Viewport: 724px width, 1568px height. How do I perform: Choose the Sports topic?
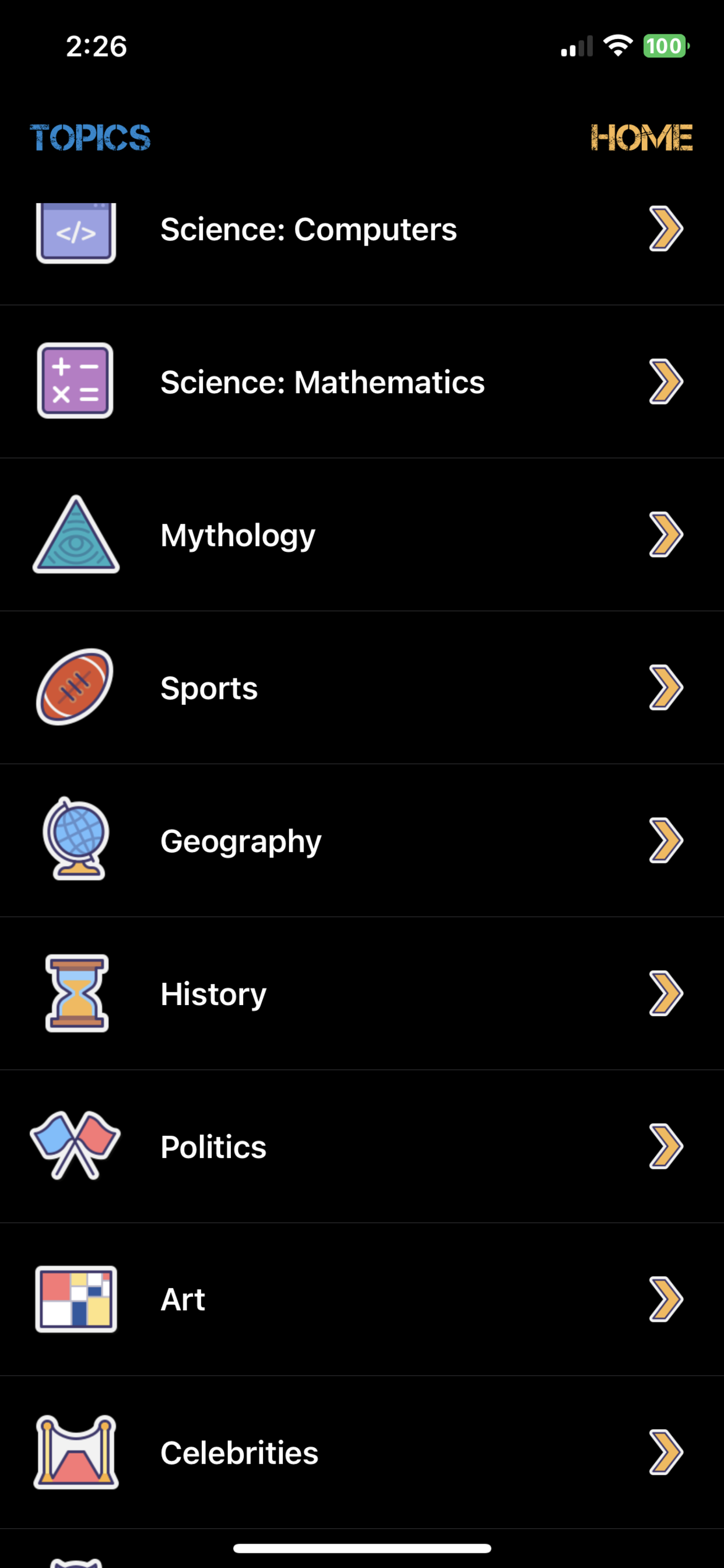point(362,688)
